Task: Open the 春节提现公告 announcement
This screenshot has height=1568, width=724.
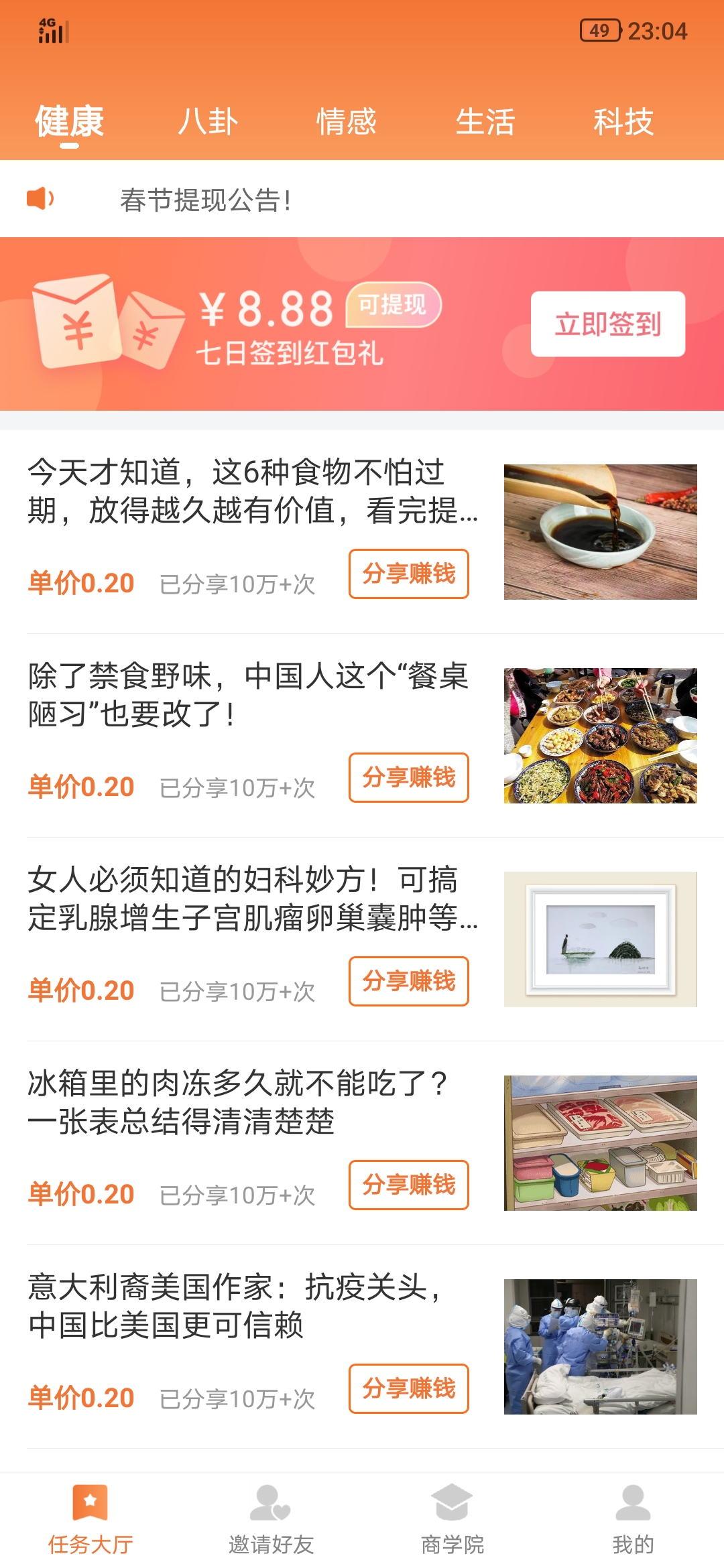Action: pos(205,200)
